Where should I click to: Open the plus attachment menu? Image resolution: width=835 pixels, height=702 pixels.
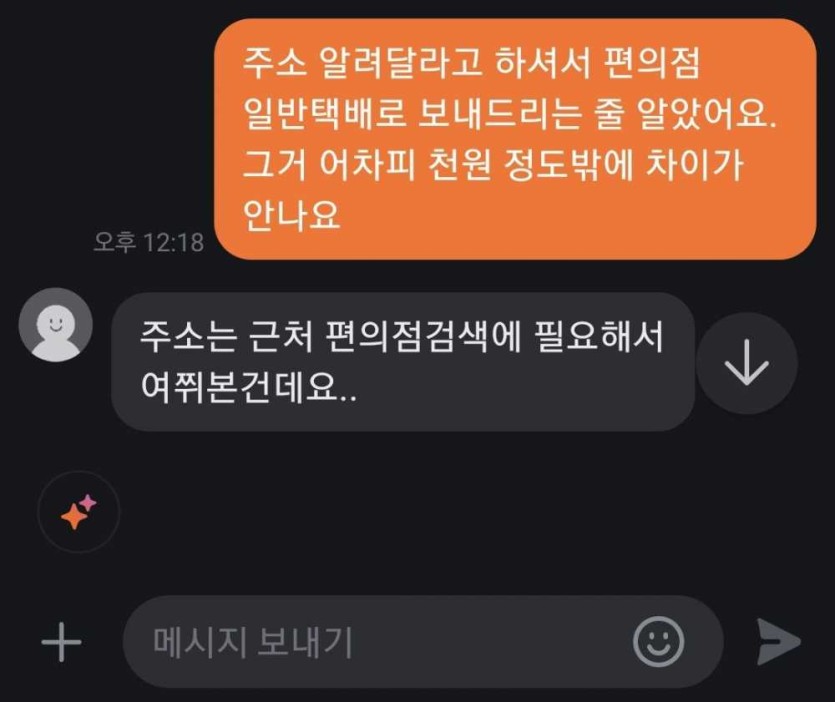coord(62,642)
